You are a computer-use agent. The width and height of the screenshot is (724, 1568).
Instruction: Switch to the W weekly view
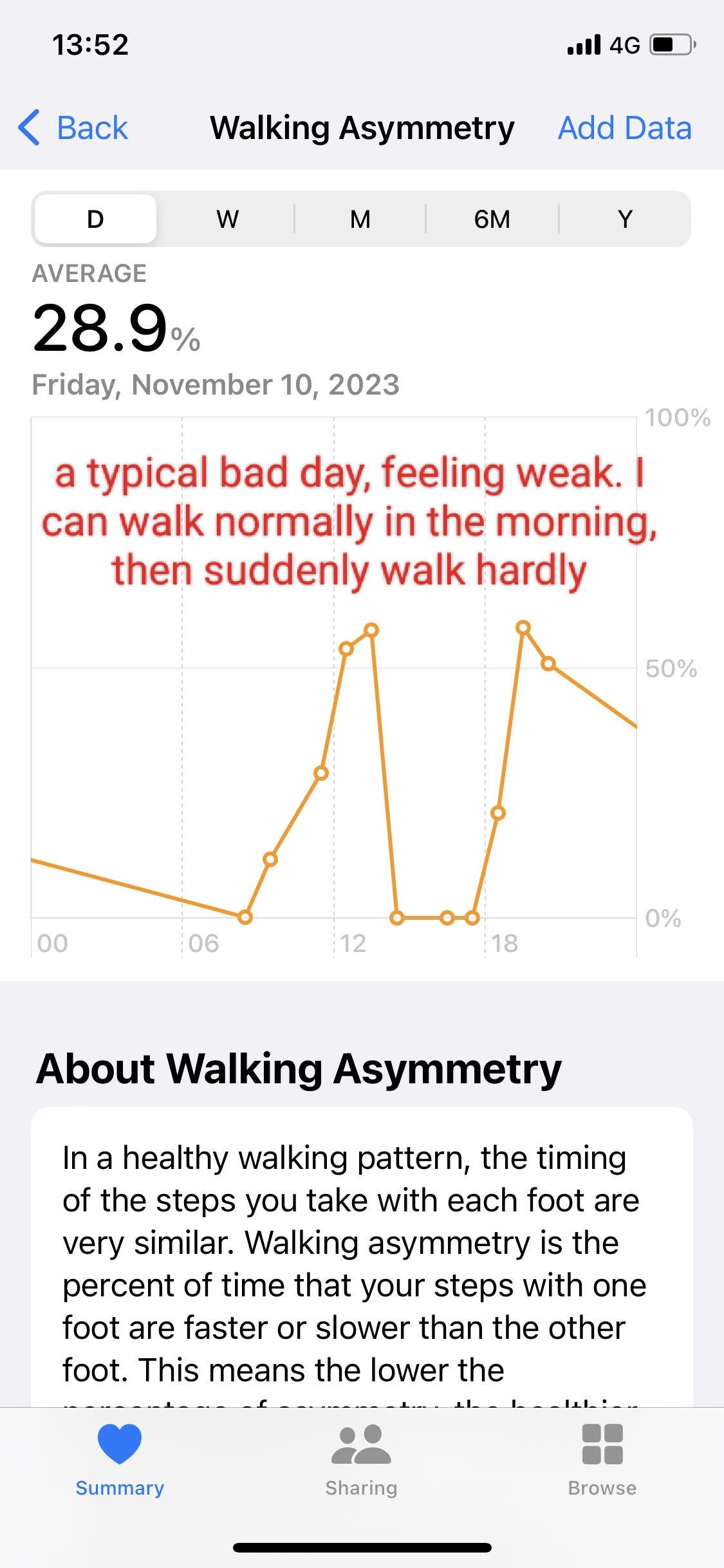[x=227, y=219]
